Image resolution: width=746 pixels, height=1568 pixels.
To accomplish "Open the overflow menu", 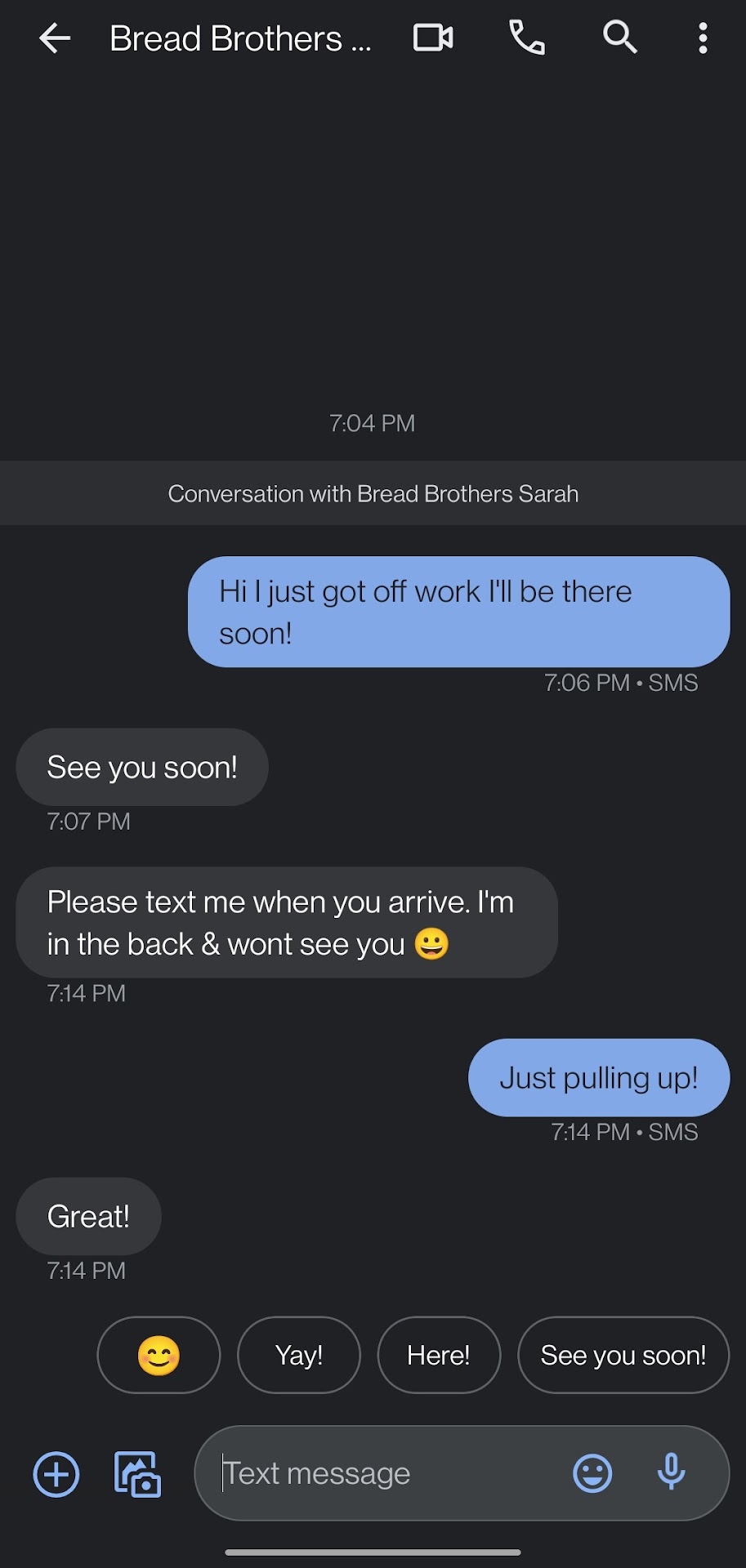I will (x=703, y=38).
